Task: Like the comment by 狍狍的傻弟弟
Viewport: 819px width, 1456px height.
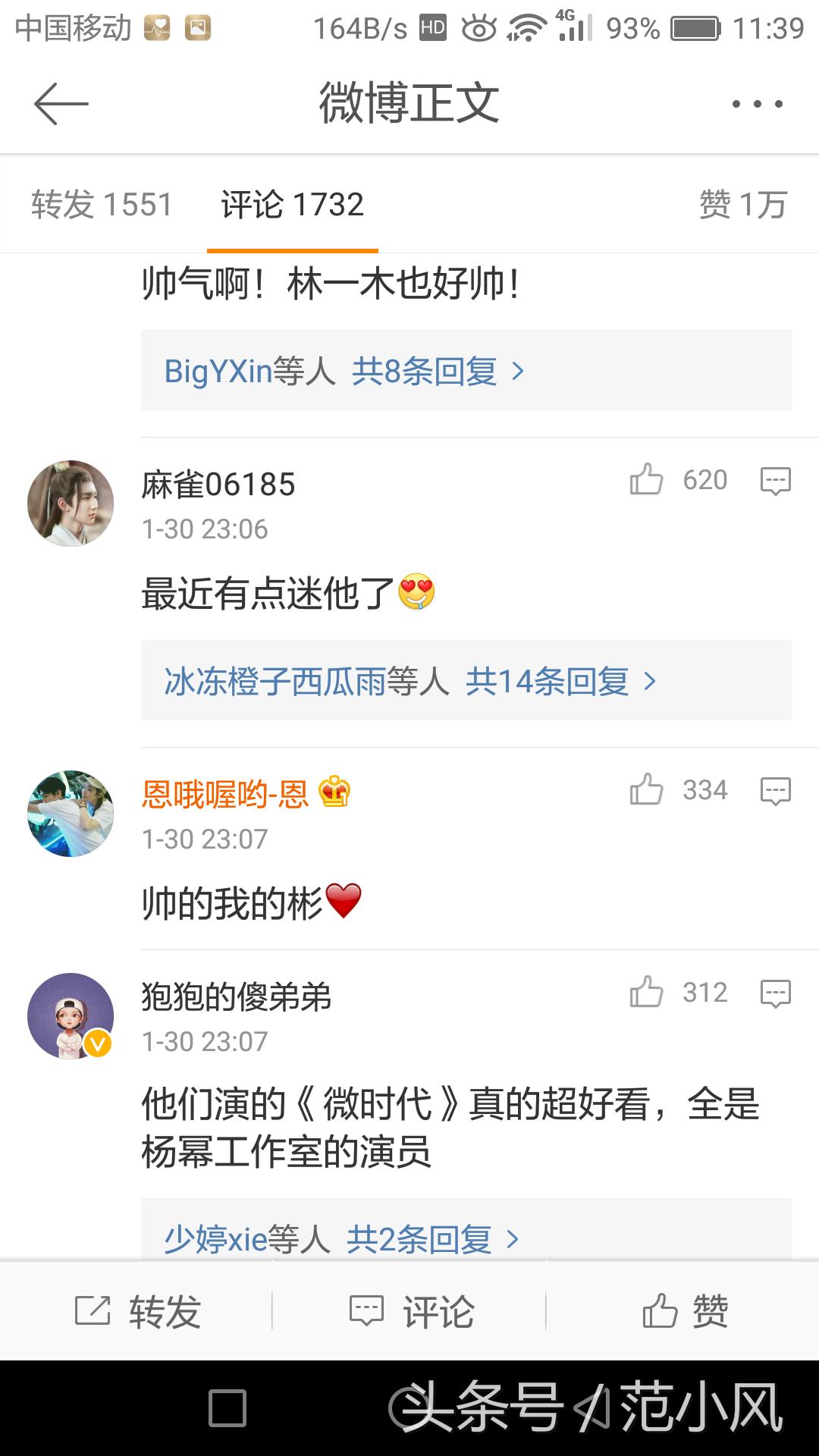Action: [x=647, y=993]
